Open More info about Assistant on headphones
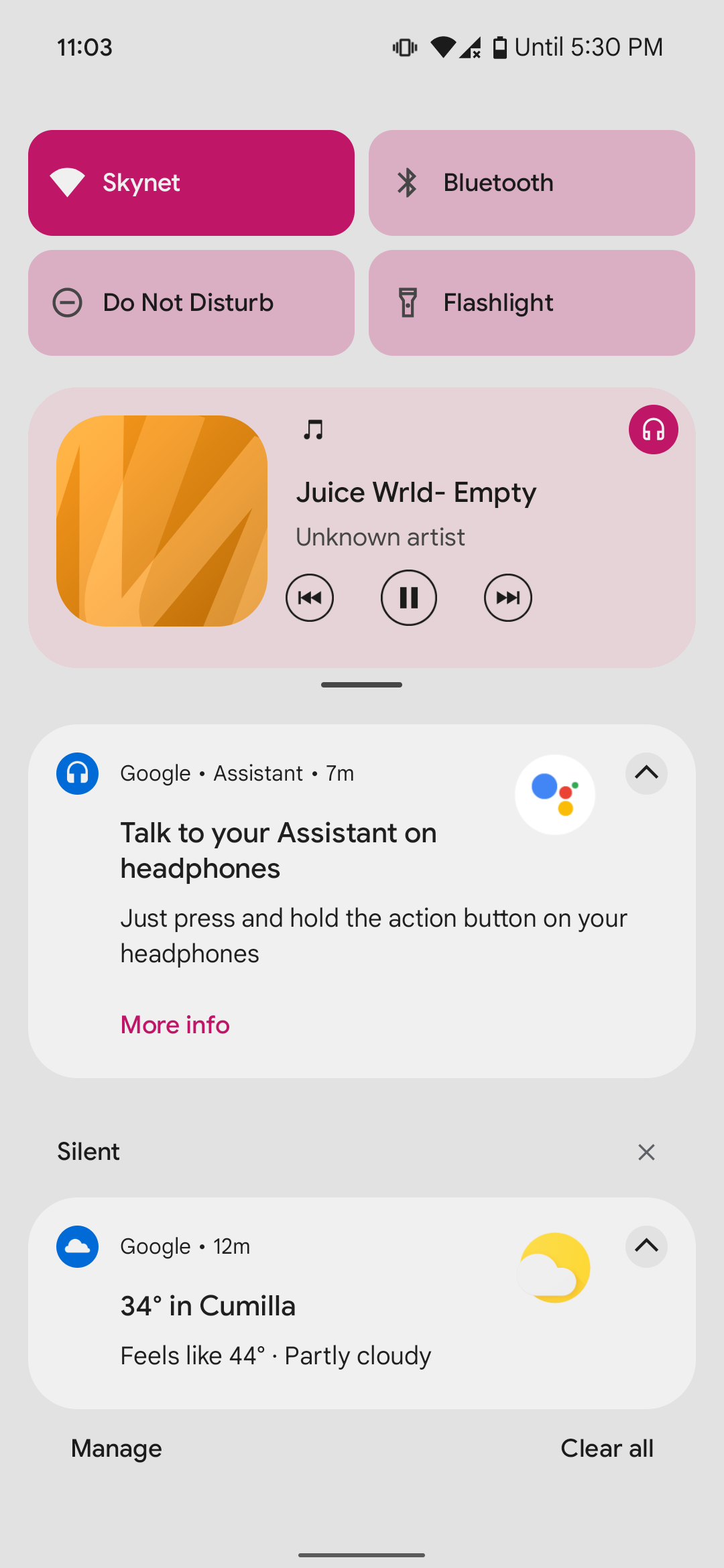The width and height of the screenshot is (724, 1568). pos(175,1025)
